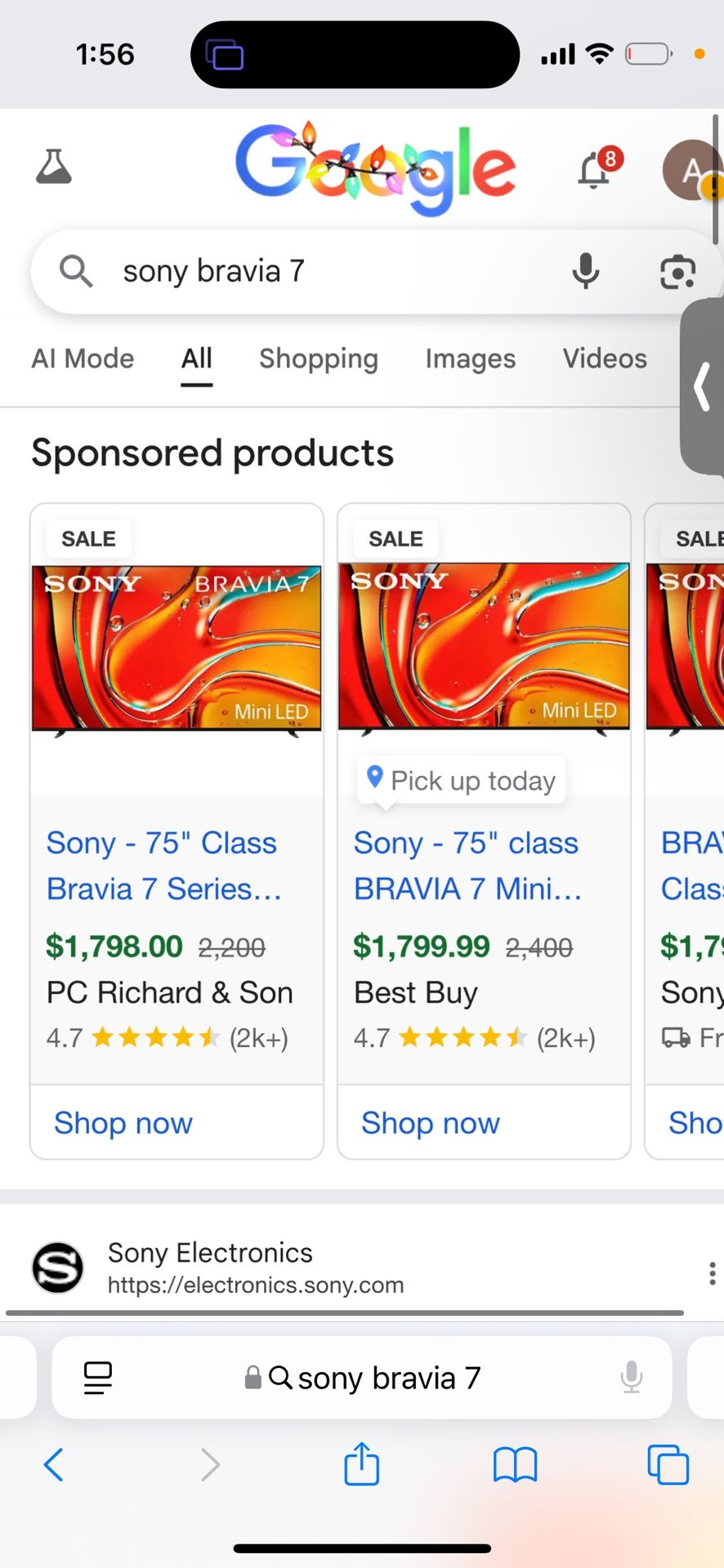Collapse the sponsored panel with the side chevron

(x=701, y=387)
